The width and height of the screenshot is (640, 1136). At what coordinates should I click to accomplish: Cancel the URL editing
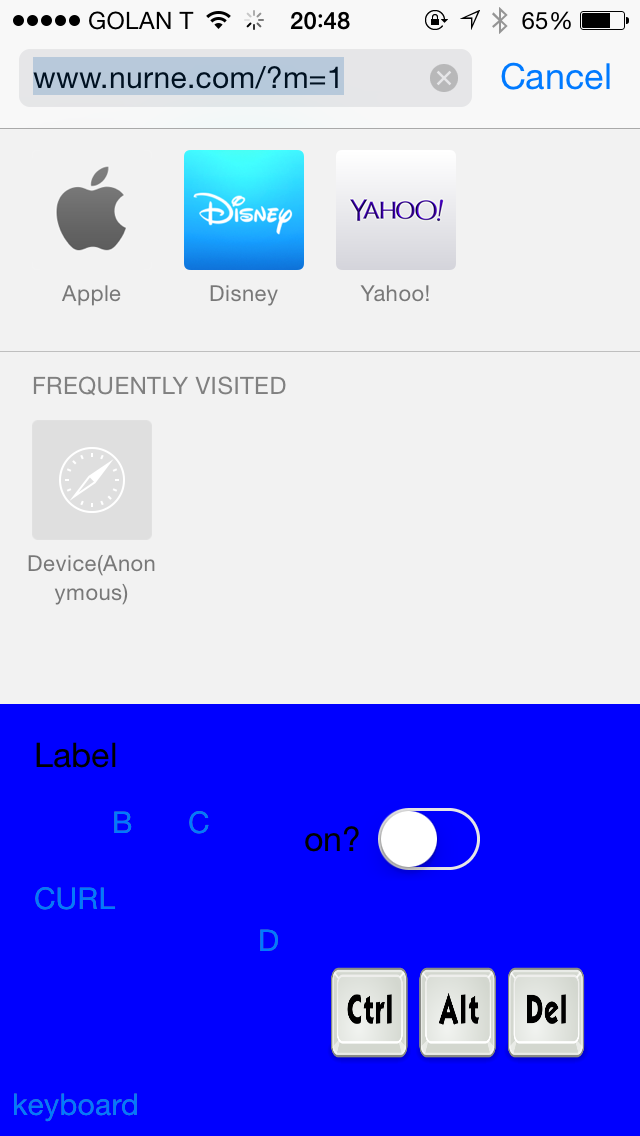pos(555,77)
